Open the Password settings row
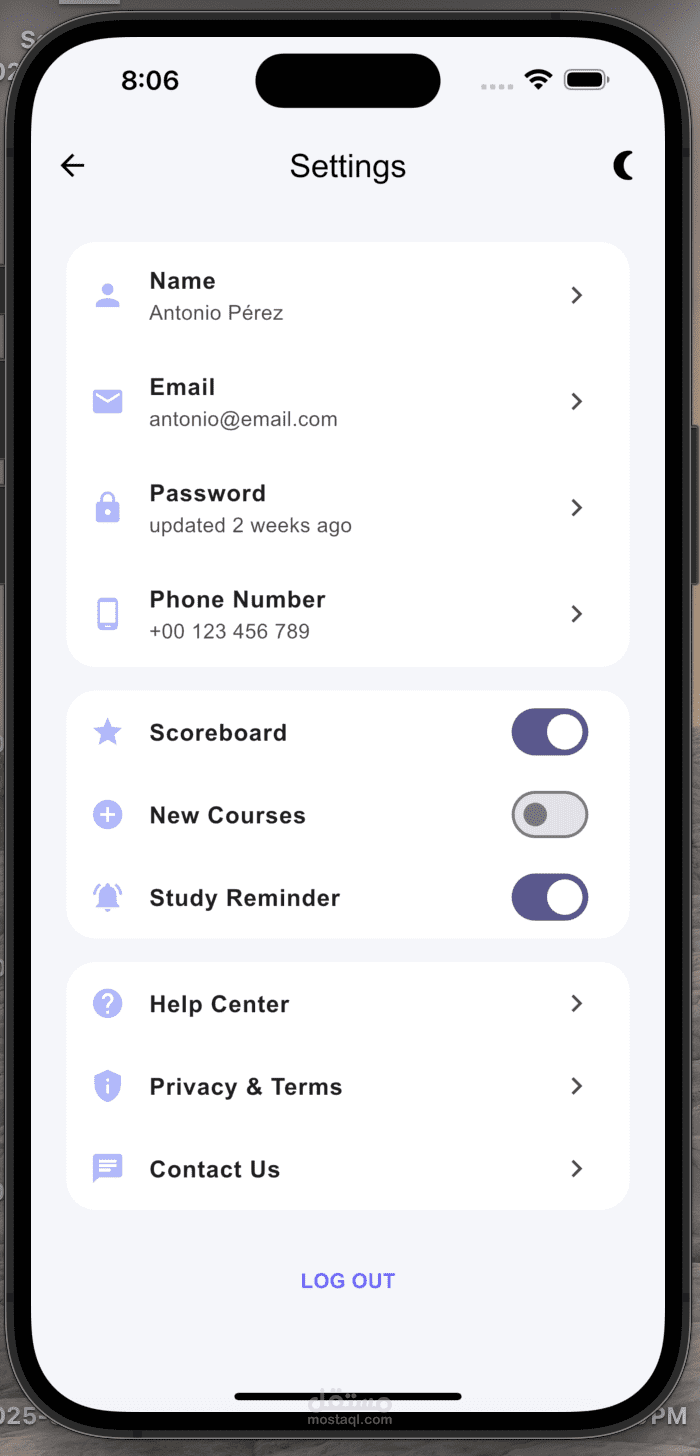The image size is (700, 1456). point(347,508)
